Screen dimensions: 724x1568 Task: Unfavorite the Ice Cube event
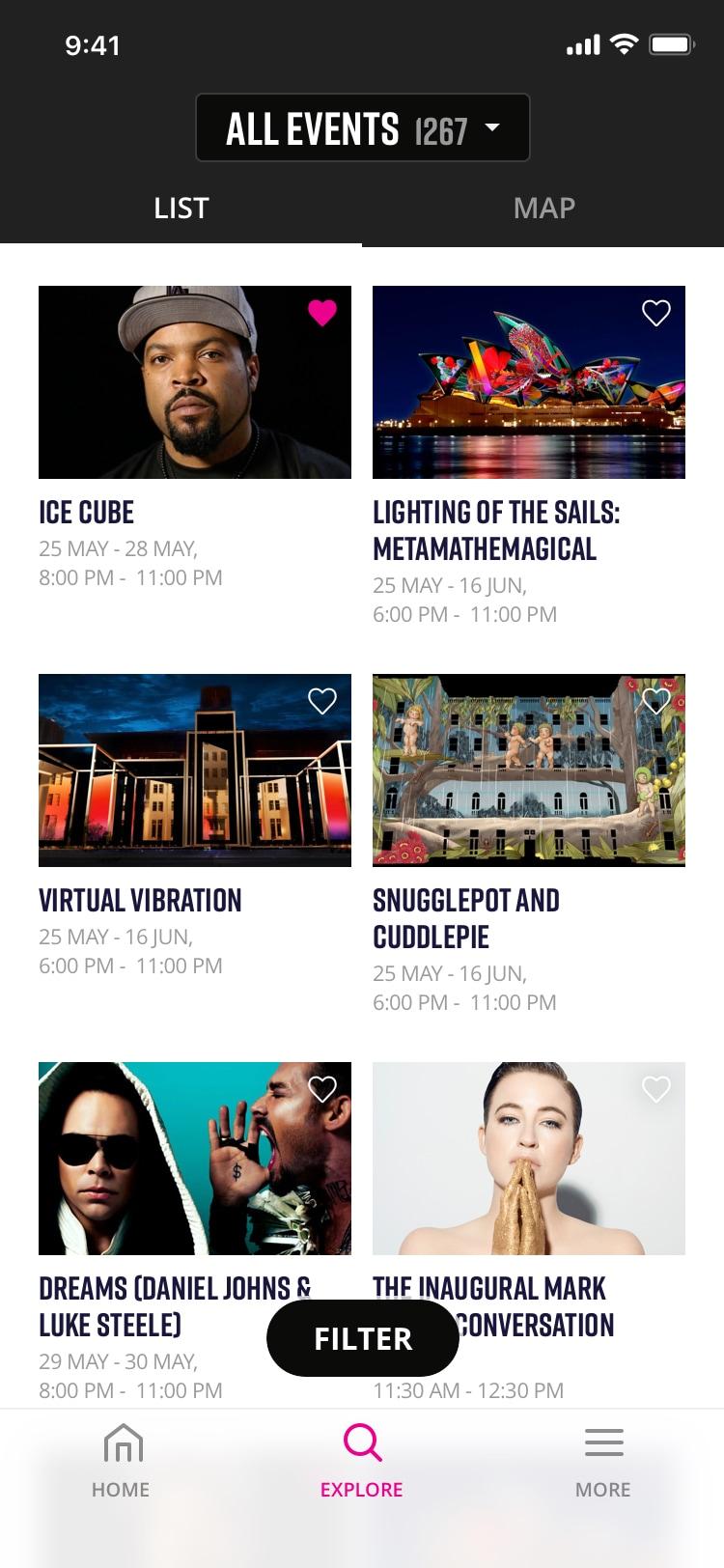(322, 312)
